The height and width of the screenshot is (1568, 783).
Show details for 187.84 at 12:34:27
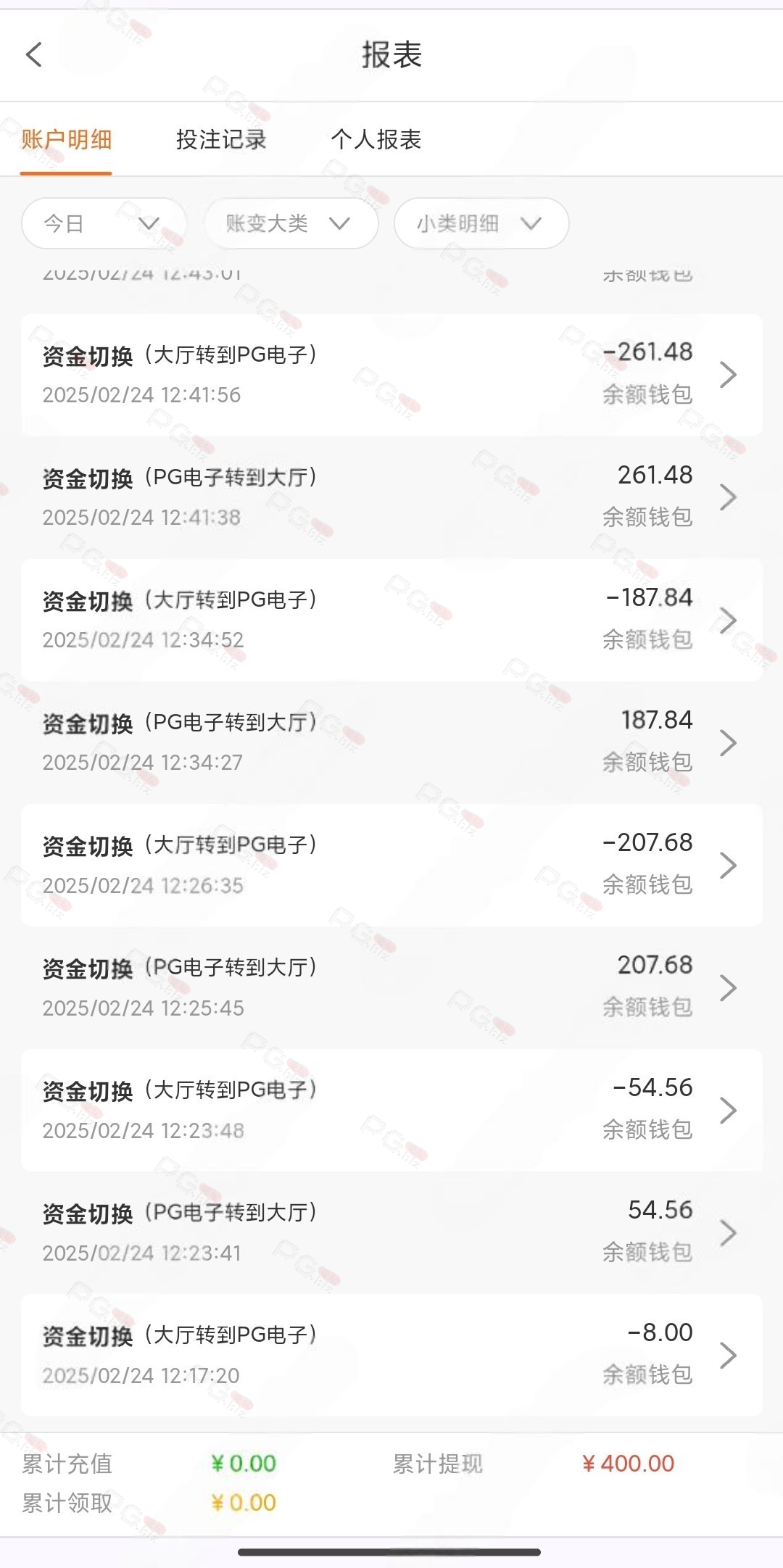391,742
